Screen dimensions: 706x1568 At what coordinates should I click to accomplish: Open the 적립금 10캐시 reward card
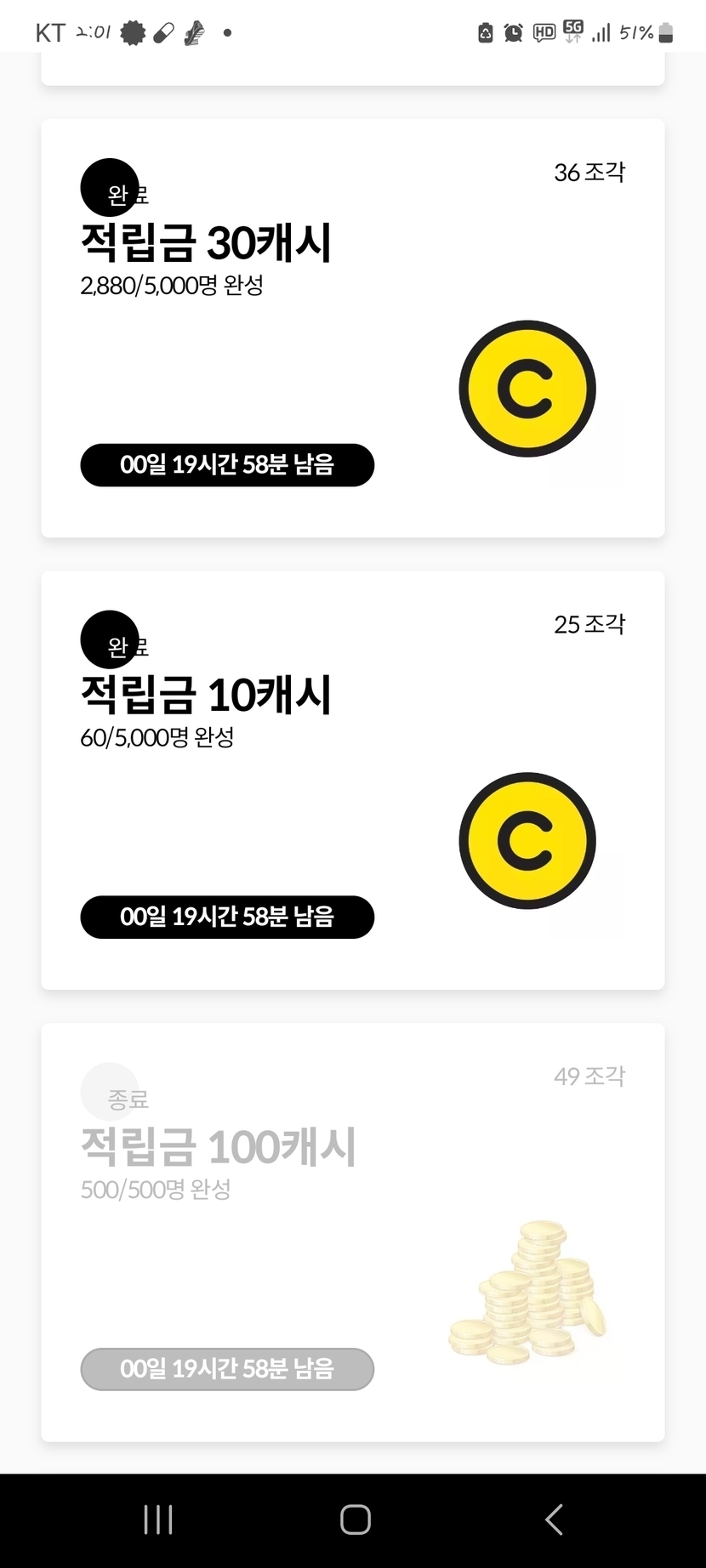pyautogui.click(x=352, y=780)
